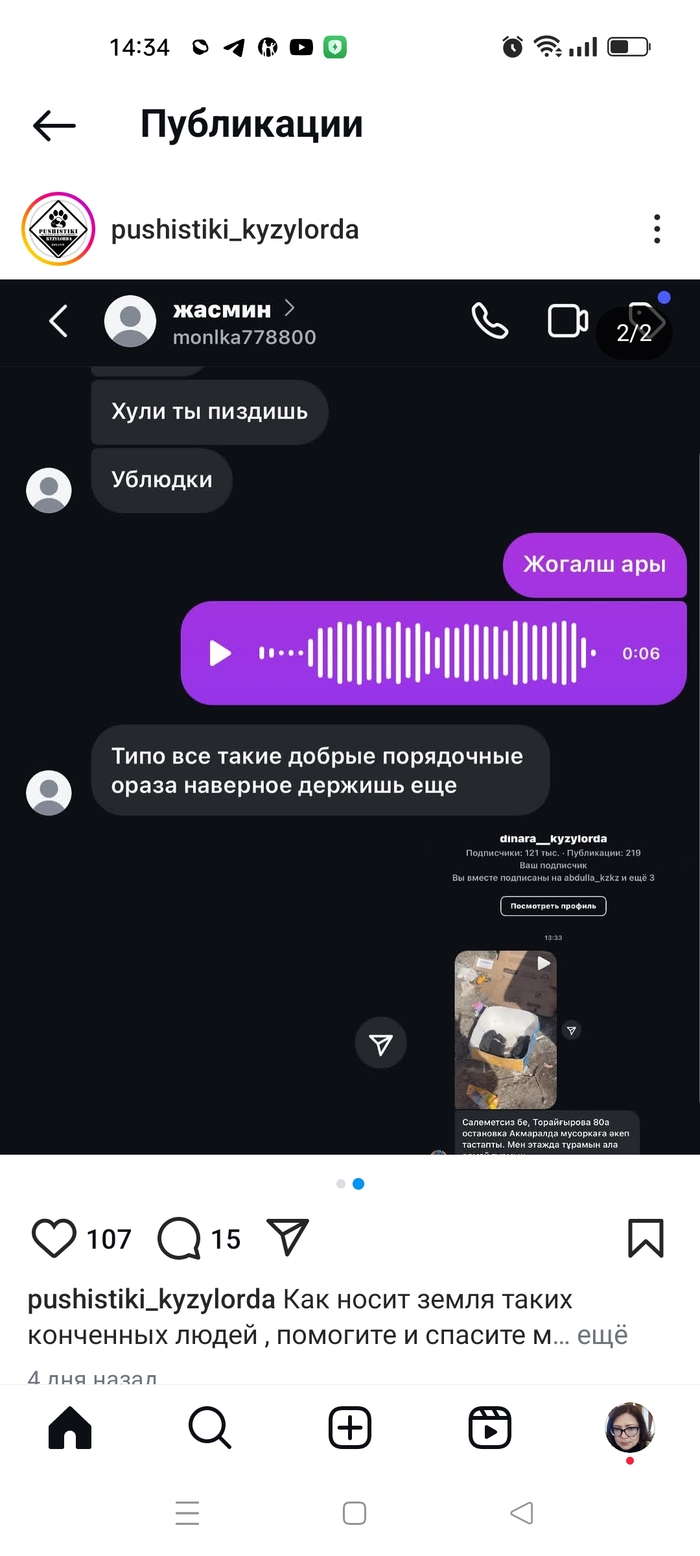
Task: Expand the caption with ещё
Action: coord(604,1335)
